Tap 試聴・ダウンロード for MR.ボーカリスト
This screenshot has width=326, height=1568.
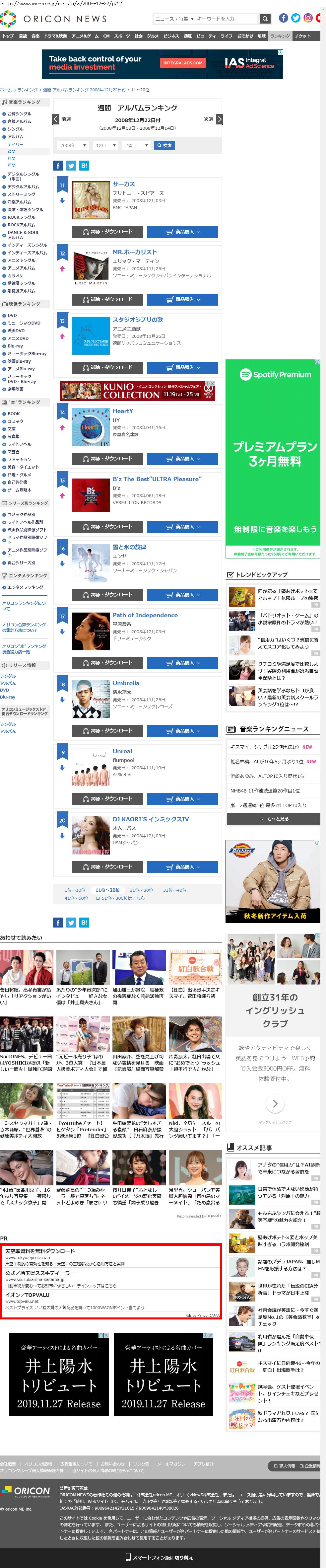click(108, 299)
